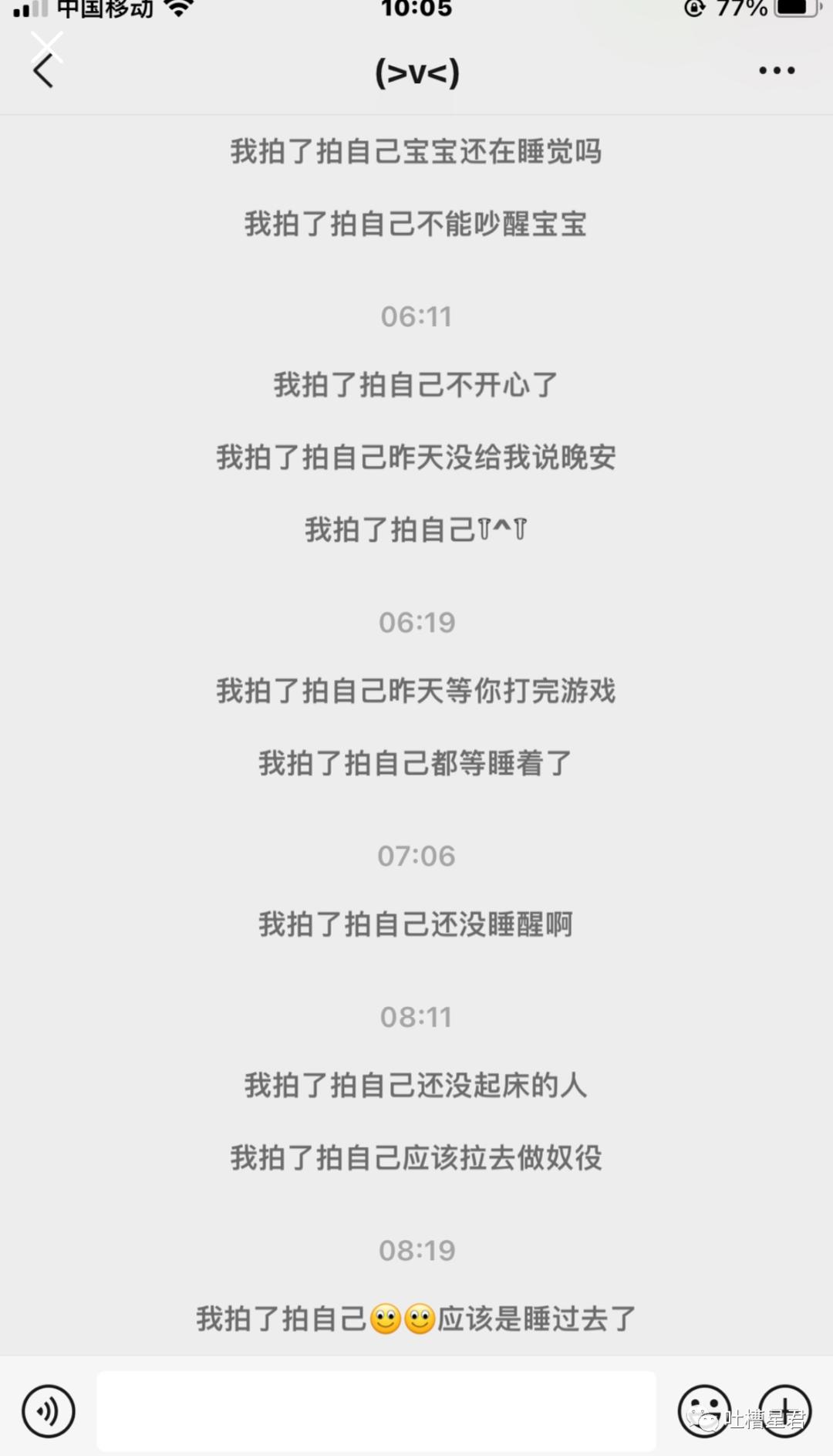Tap the 我拍了拍自己还没睡醒啊 message
The width and height of the screenshot is (833, 1456).
[416, 924]
